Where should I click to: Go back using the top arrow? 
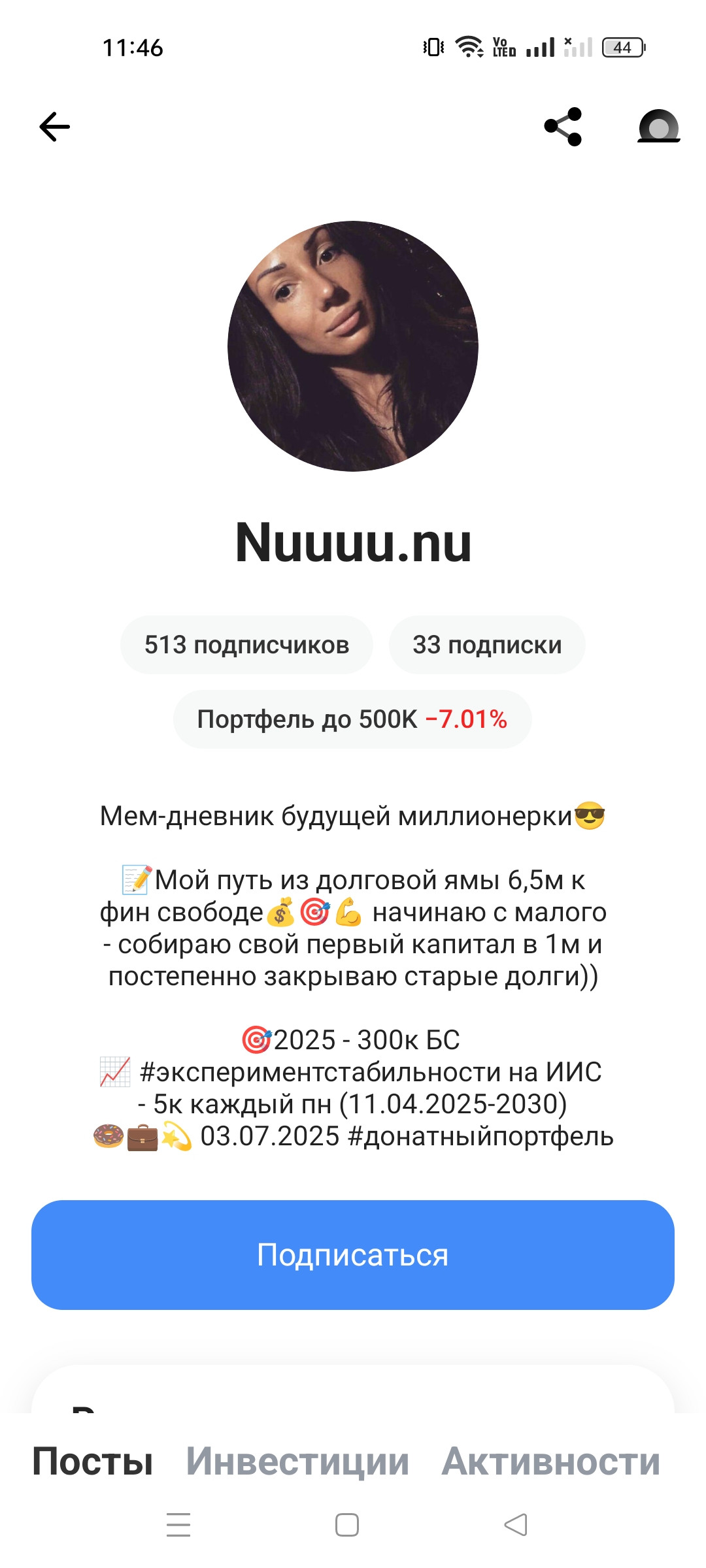point(55,127)
